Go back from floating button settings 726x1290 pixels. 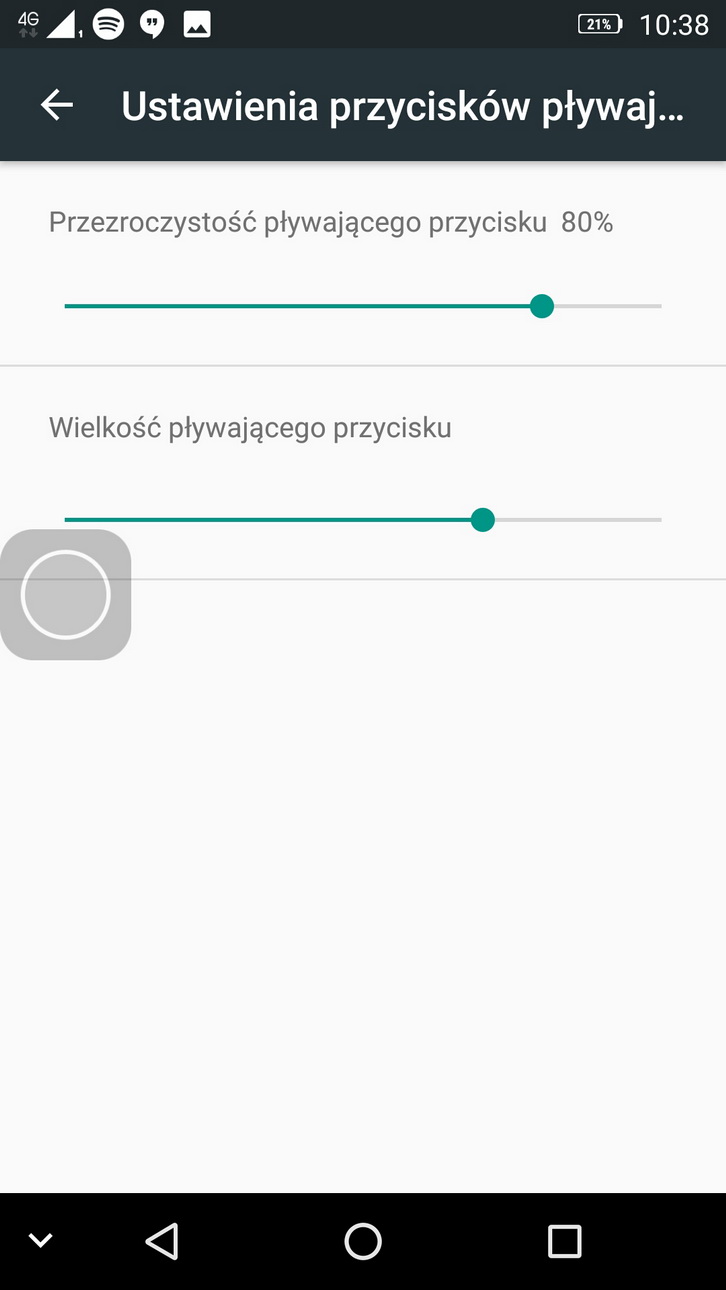click(x=57, y=105)
